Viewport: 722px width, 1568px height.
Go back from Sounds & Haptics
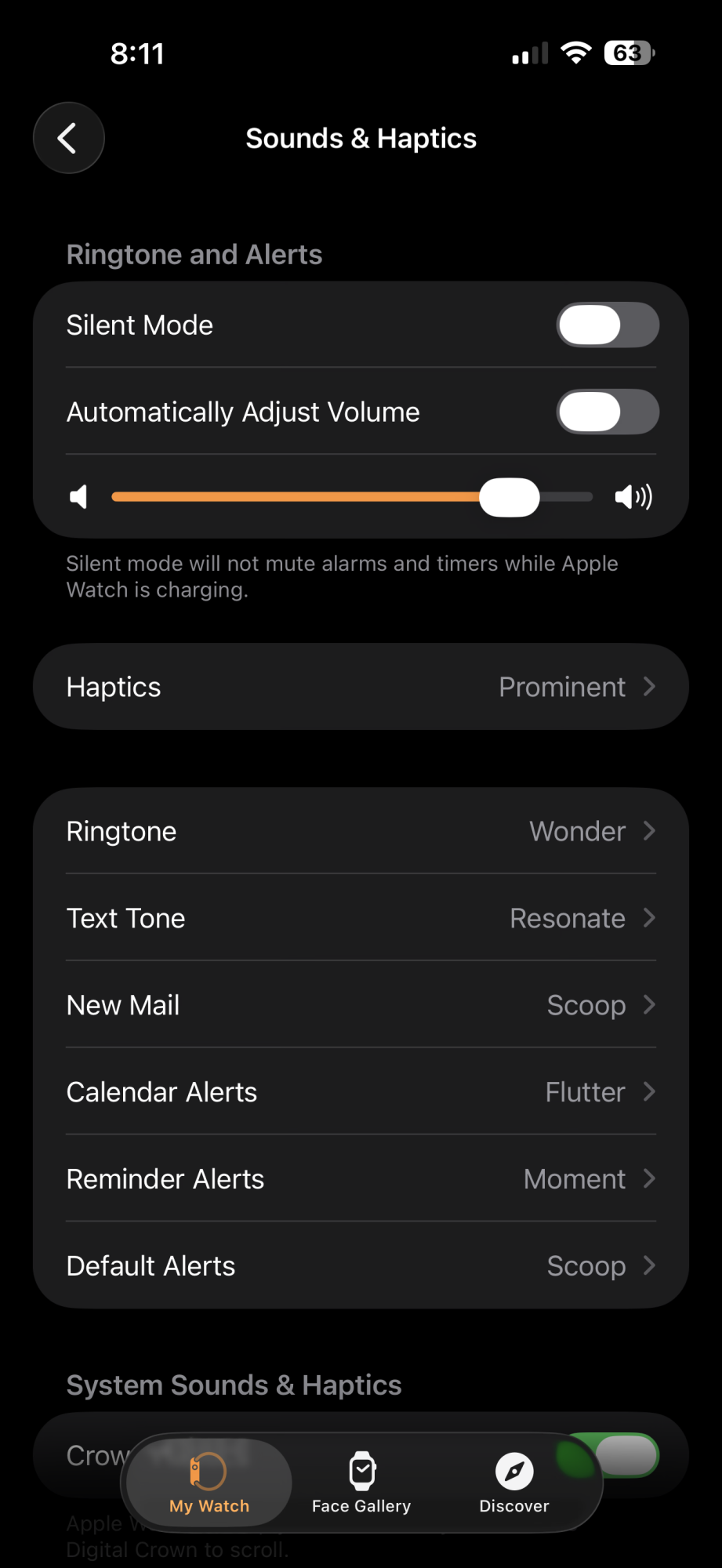tap(68, 138)
